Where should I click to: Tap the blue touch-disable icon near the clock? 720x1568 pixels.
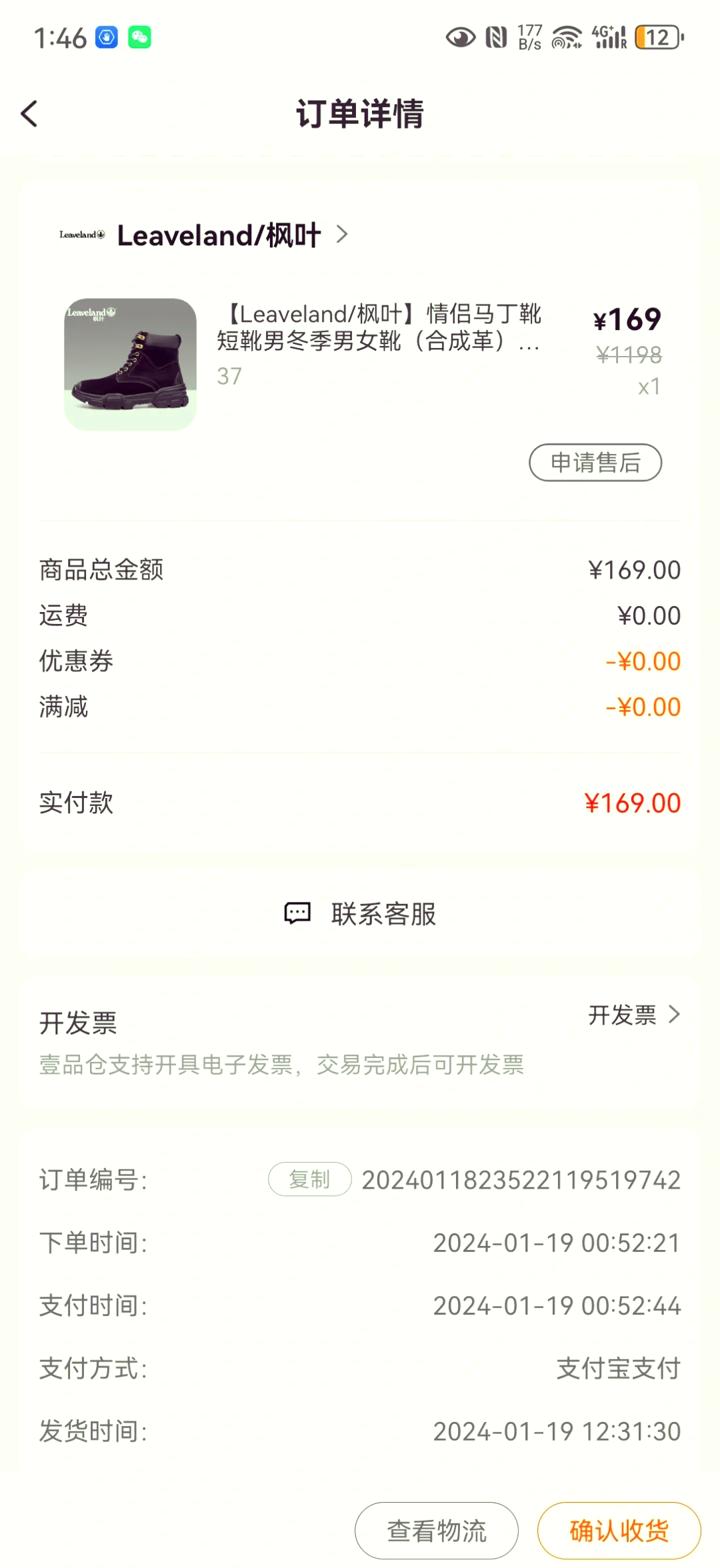[x=105, y=38]
